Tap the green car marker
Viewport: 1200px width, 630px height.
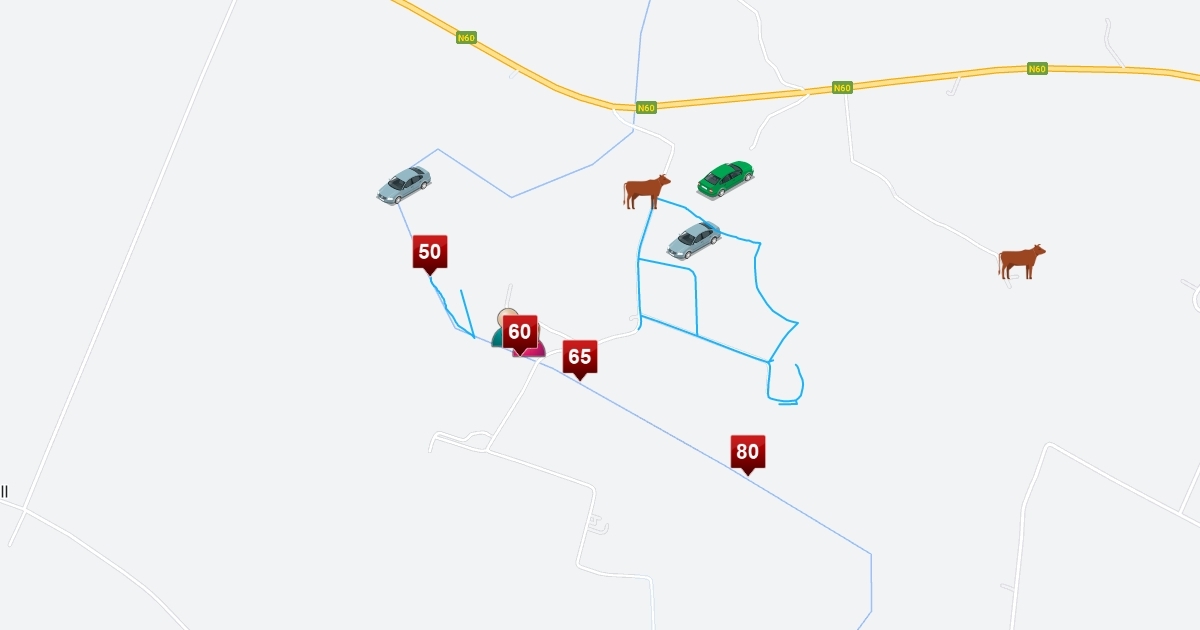coord(725,179)
